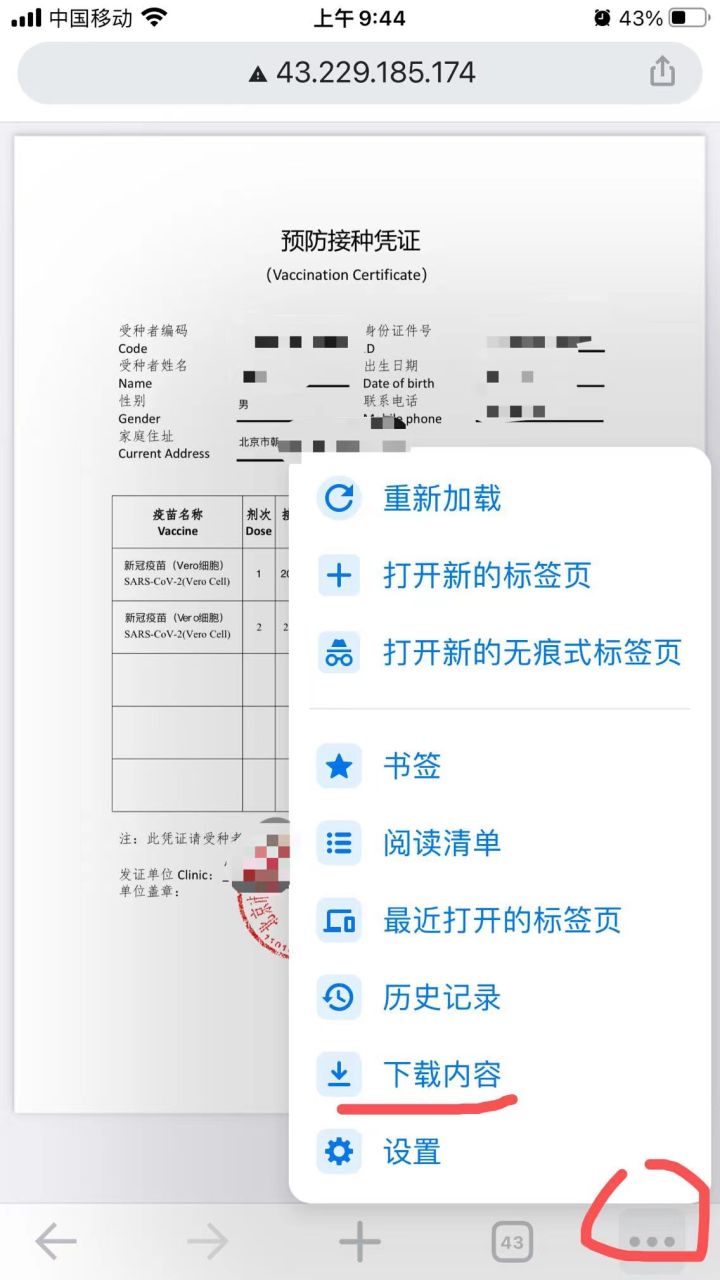Tap the plus button in the bottom toolbar
The height and width of the screenshot is (1280, 720).
pos(360,1242)
